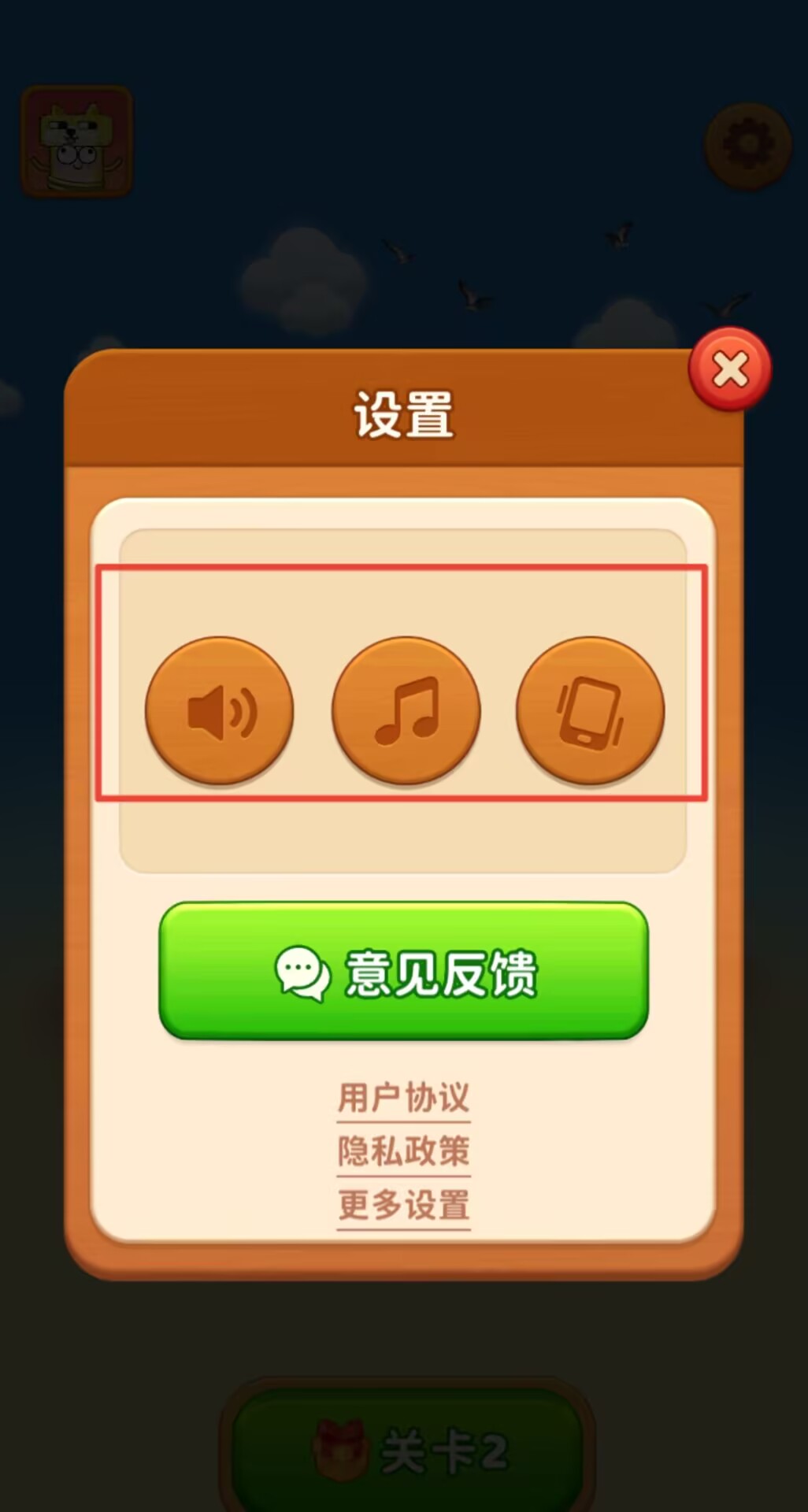Close the settings dialog
This screenshot has height=1512, width=808.
click(x=730, y=369)
